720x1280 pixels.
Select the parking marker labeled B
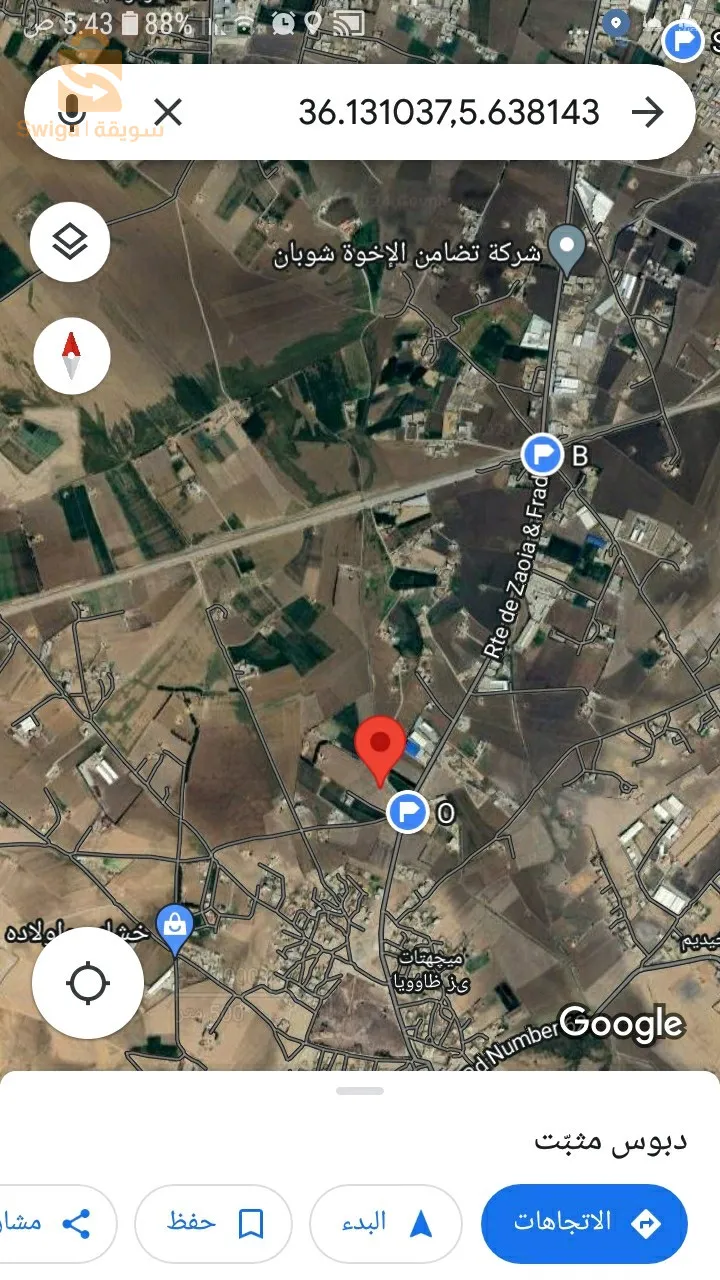[542, 456]
